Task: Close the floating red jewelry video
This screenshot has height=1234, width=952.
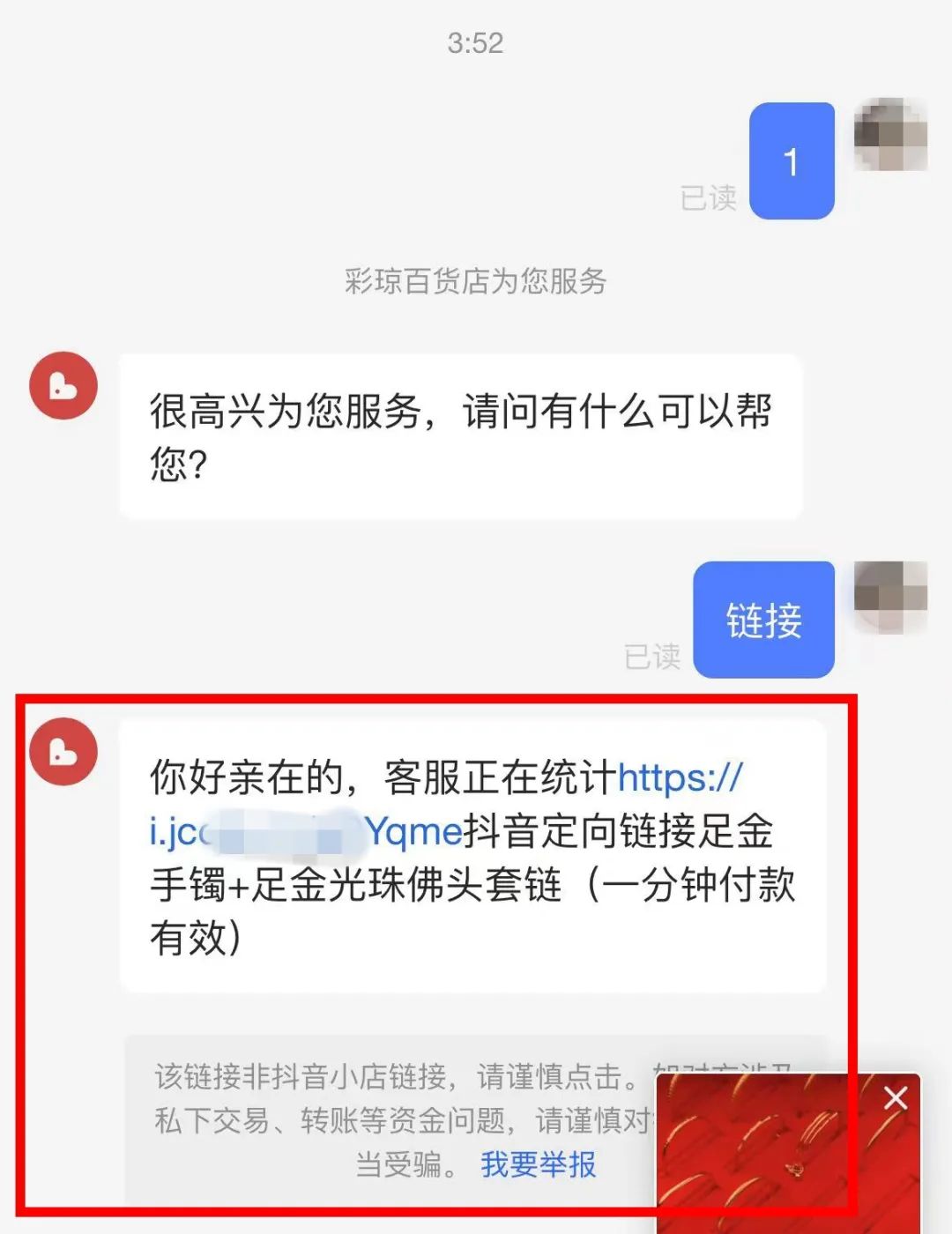Action: (896, 1098)
